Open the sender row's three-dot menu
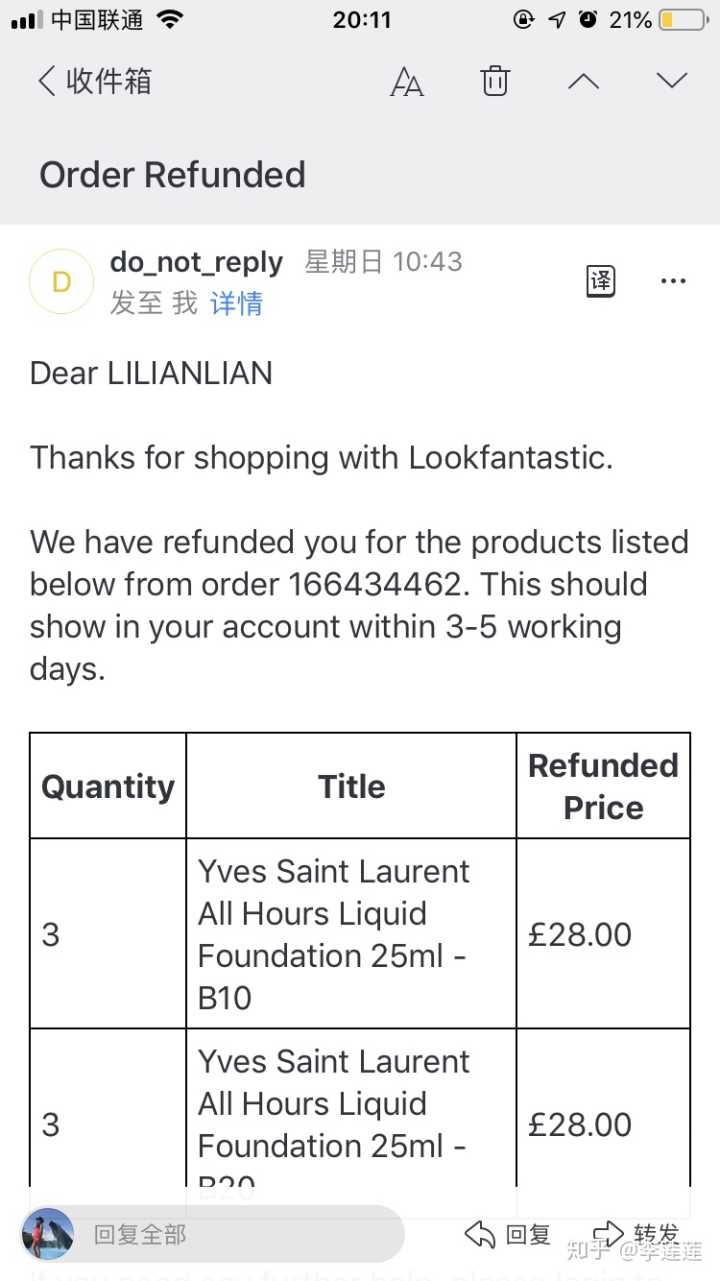The width and height of the screenshot is (720, 1281). point(673,282)
